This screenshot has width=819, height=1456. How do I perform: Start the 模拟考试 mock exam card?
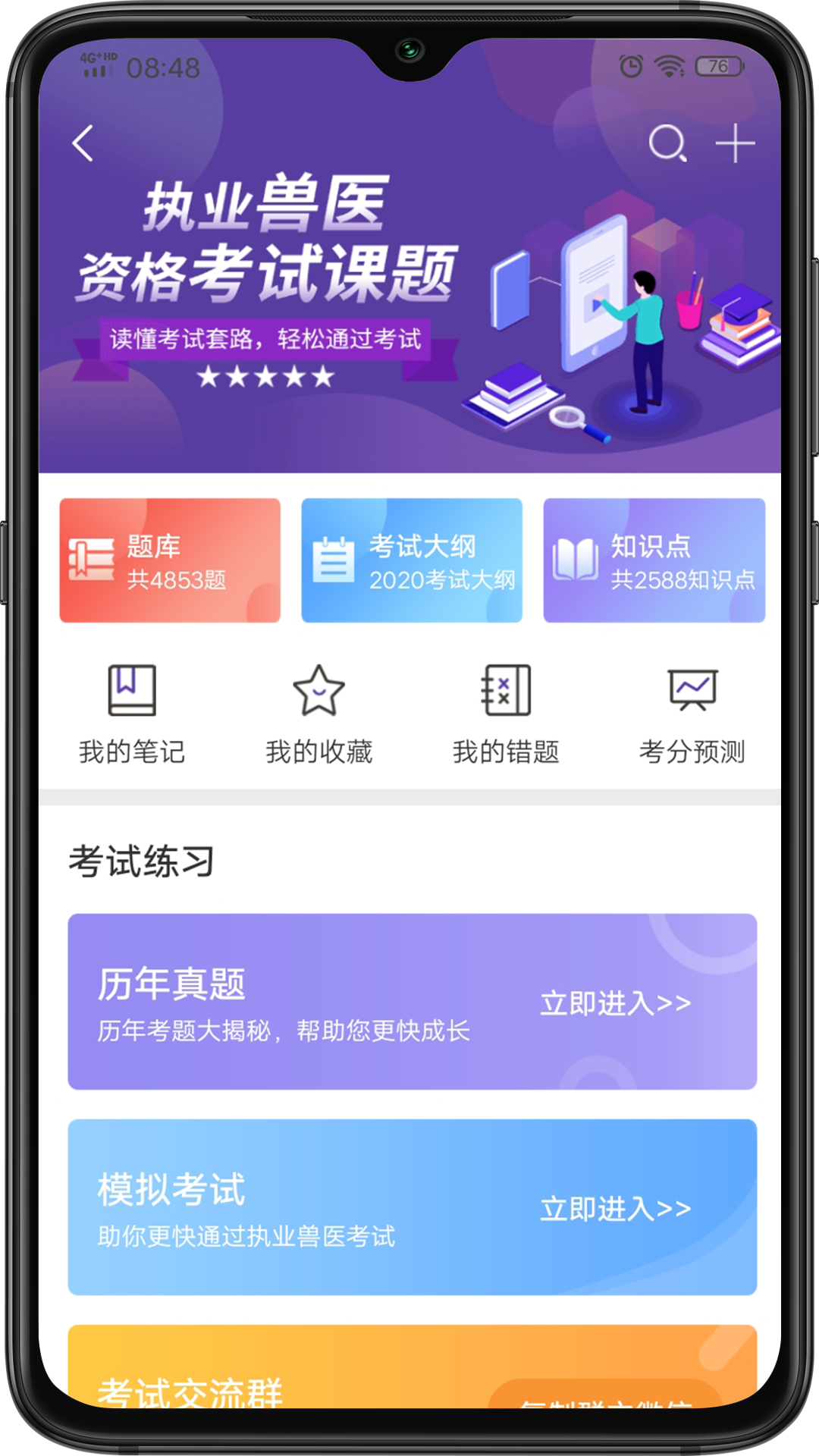click(412, 1207)
